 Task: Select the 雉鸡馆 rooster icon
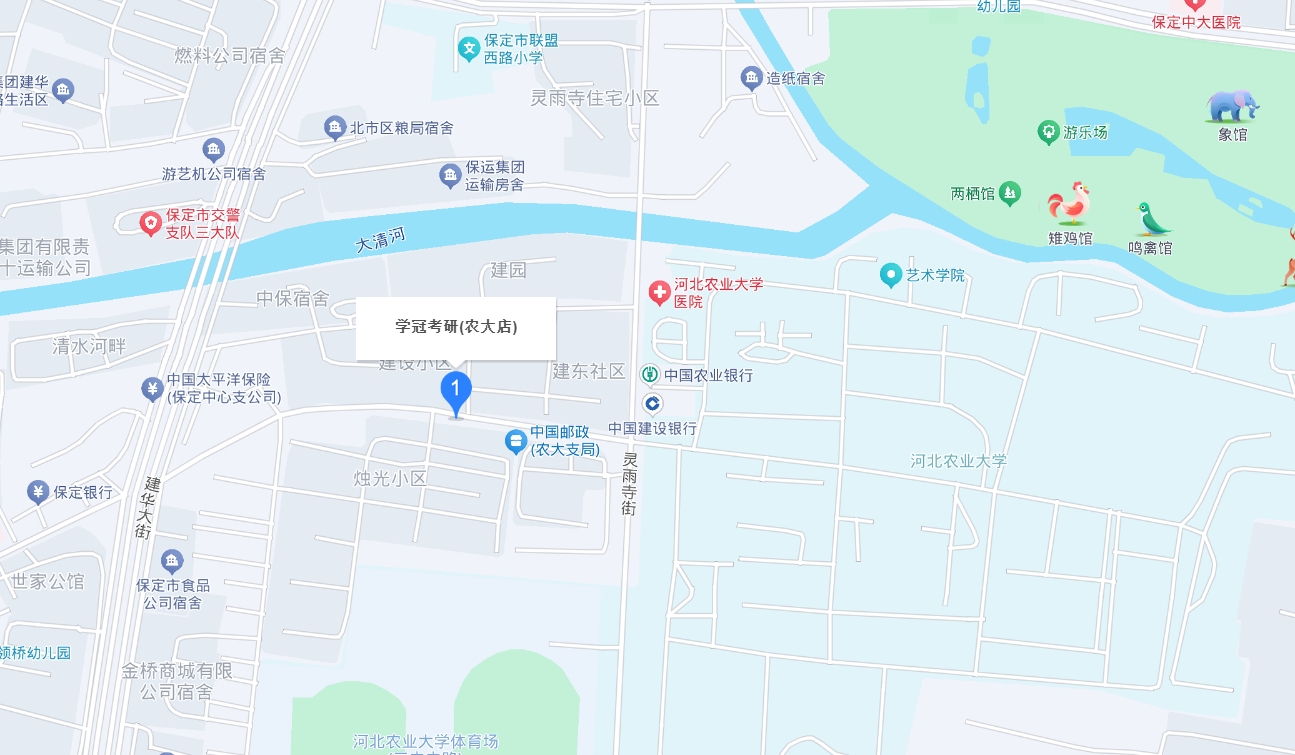[x=1068, y=205]
